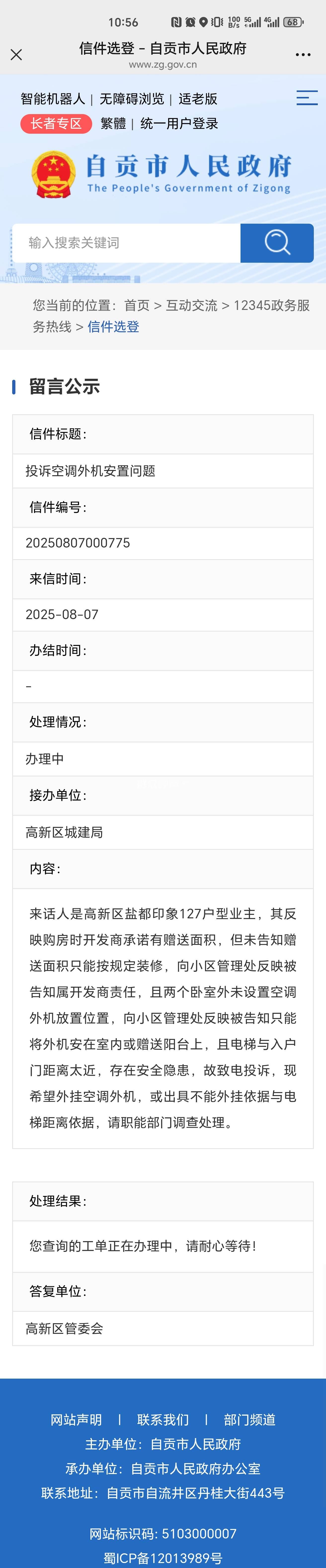
Task: Switch to 无障碍浏览 mode
Action: pos(131,99)
